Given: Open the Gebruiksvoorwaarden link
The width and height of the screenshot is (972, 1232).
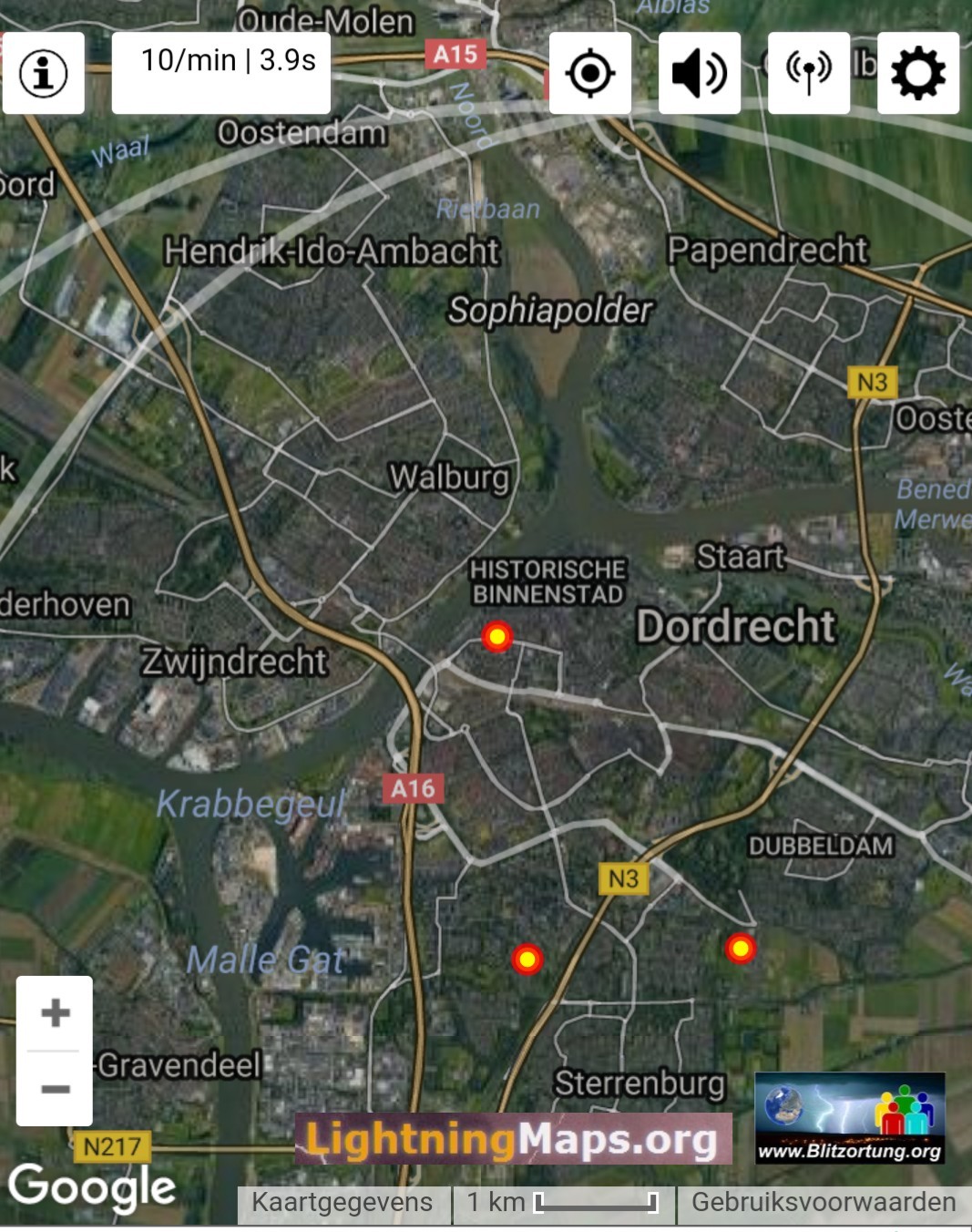Looking at the screenshot, I should tap(824, 1203).
